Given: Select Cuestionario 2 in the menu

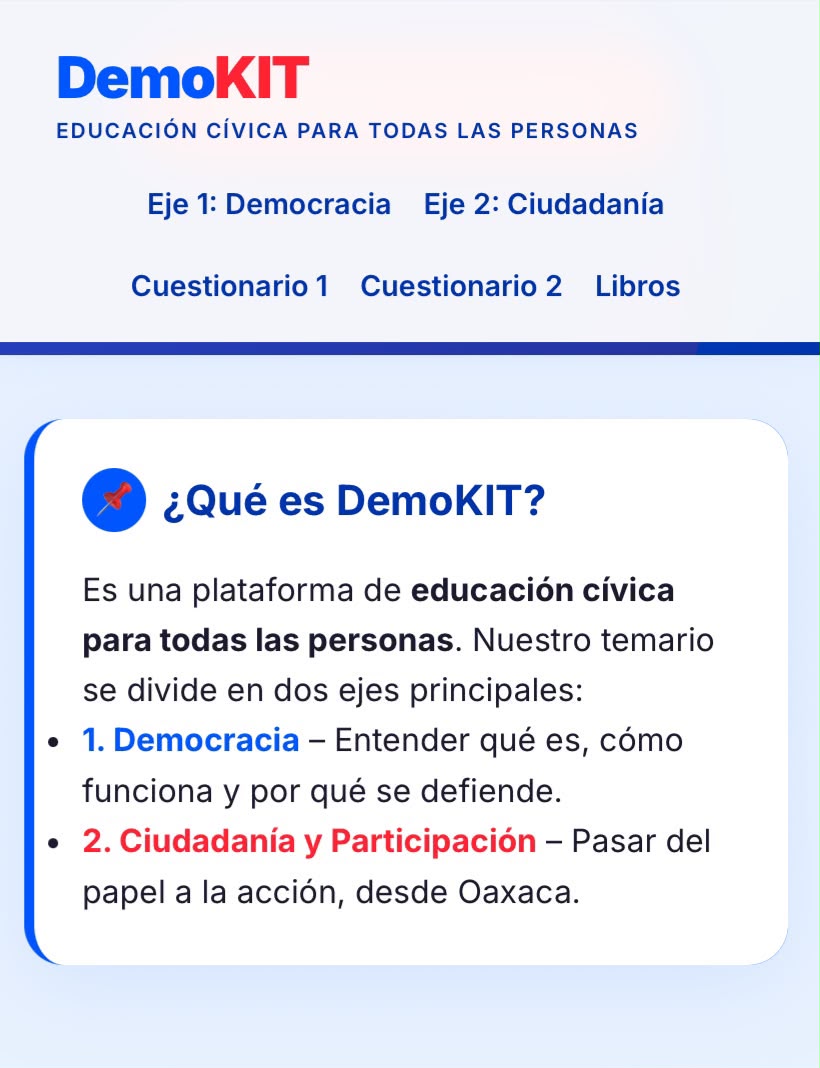Looking at the screenshot, I should (x=461, y=286).
